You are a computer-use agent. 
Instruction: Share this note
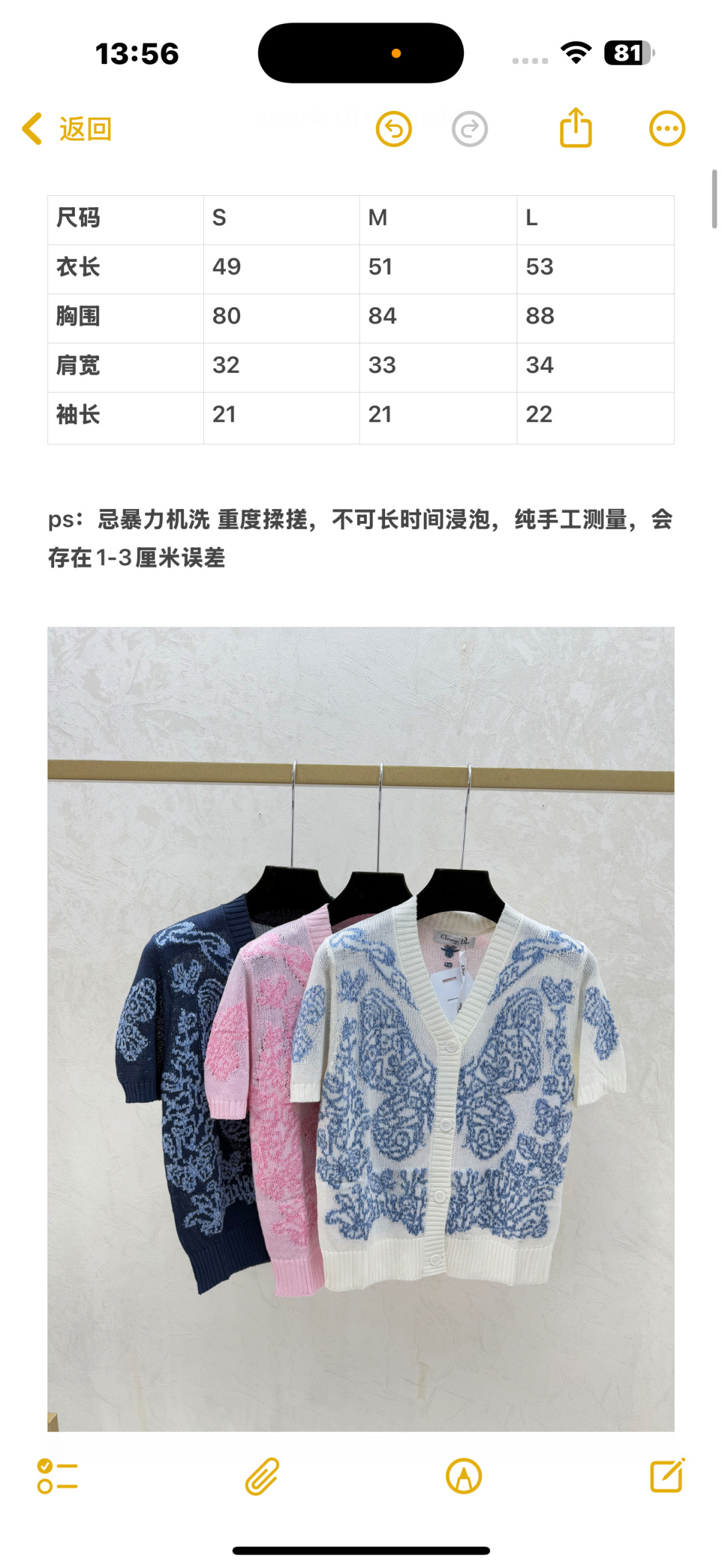(x=576, y=128)
